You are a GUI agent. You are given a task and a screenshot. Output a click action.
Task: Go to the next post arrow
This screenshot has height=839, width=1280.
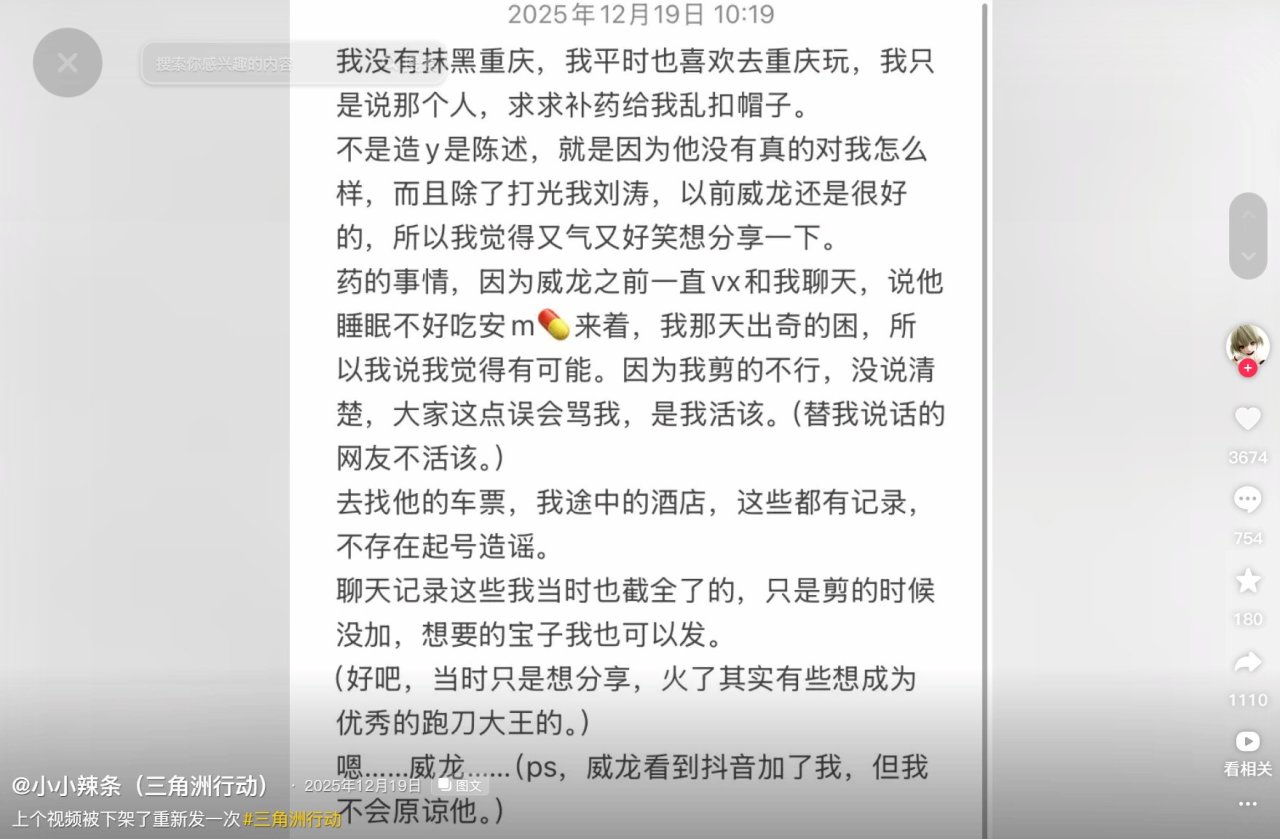[1247, 257]
